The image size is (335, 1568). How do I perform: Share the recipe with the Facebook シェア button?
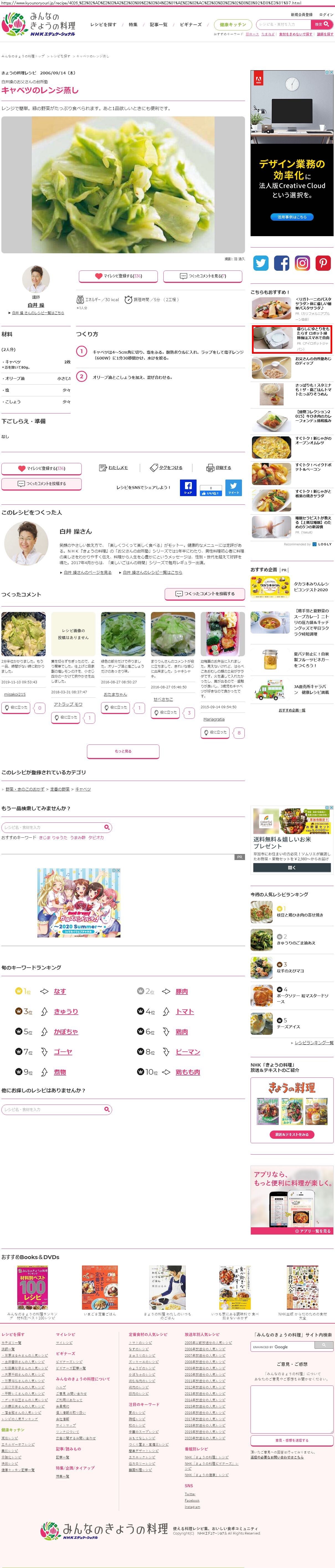click(x=188, y=488)
